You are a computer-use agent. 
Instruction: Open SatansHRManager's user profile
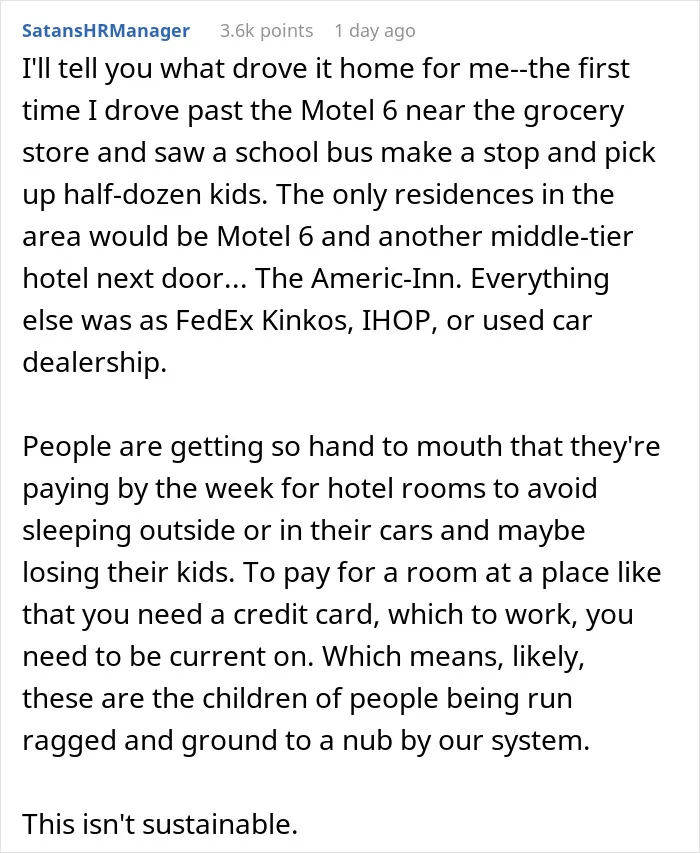pos(106,30)
